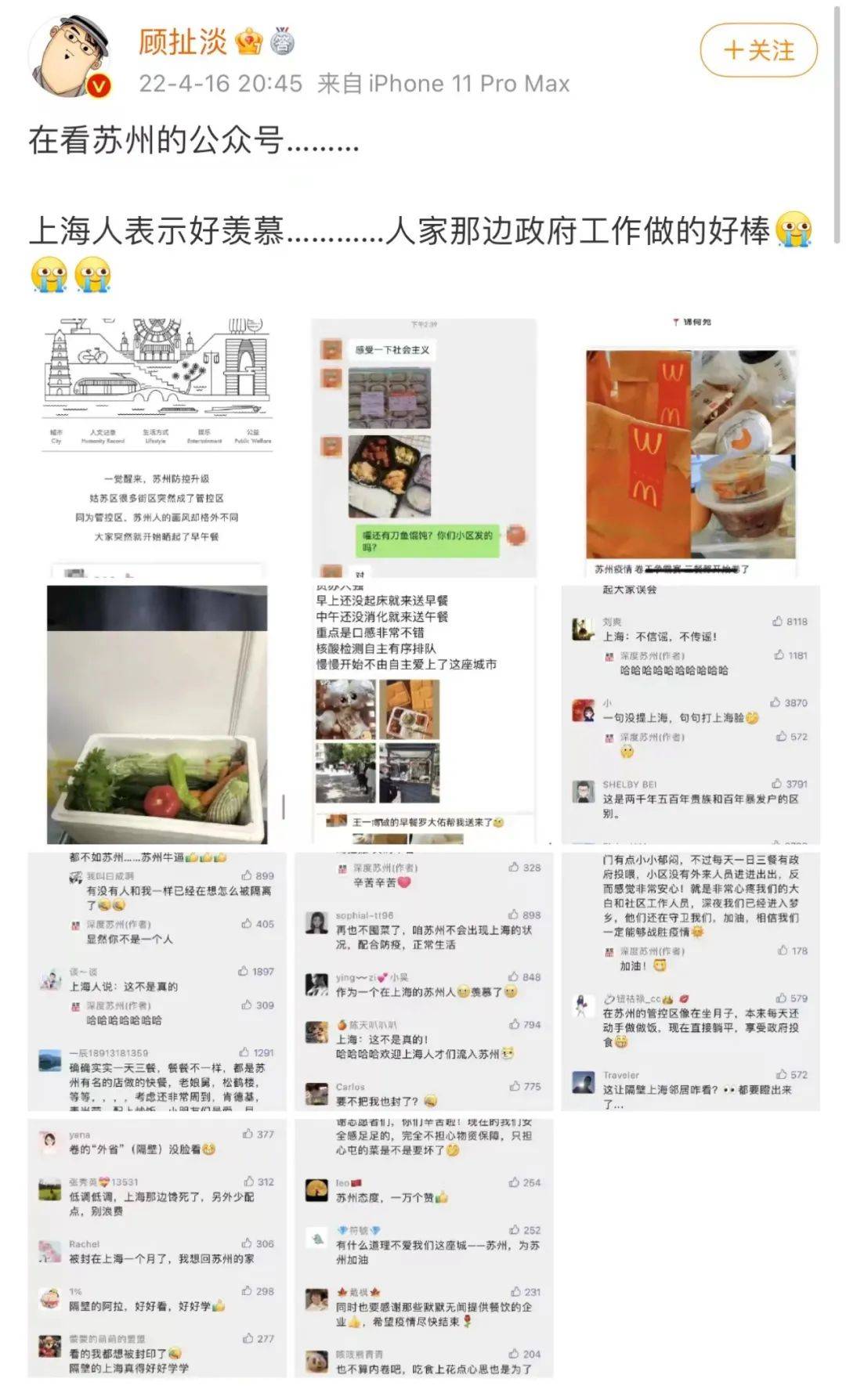Follow the user 顾扯淡 with +关注

[757, 51]
